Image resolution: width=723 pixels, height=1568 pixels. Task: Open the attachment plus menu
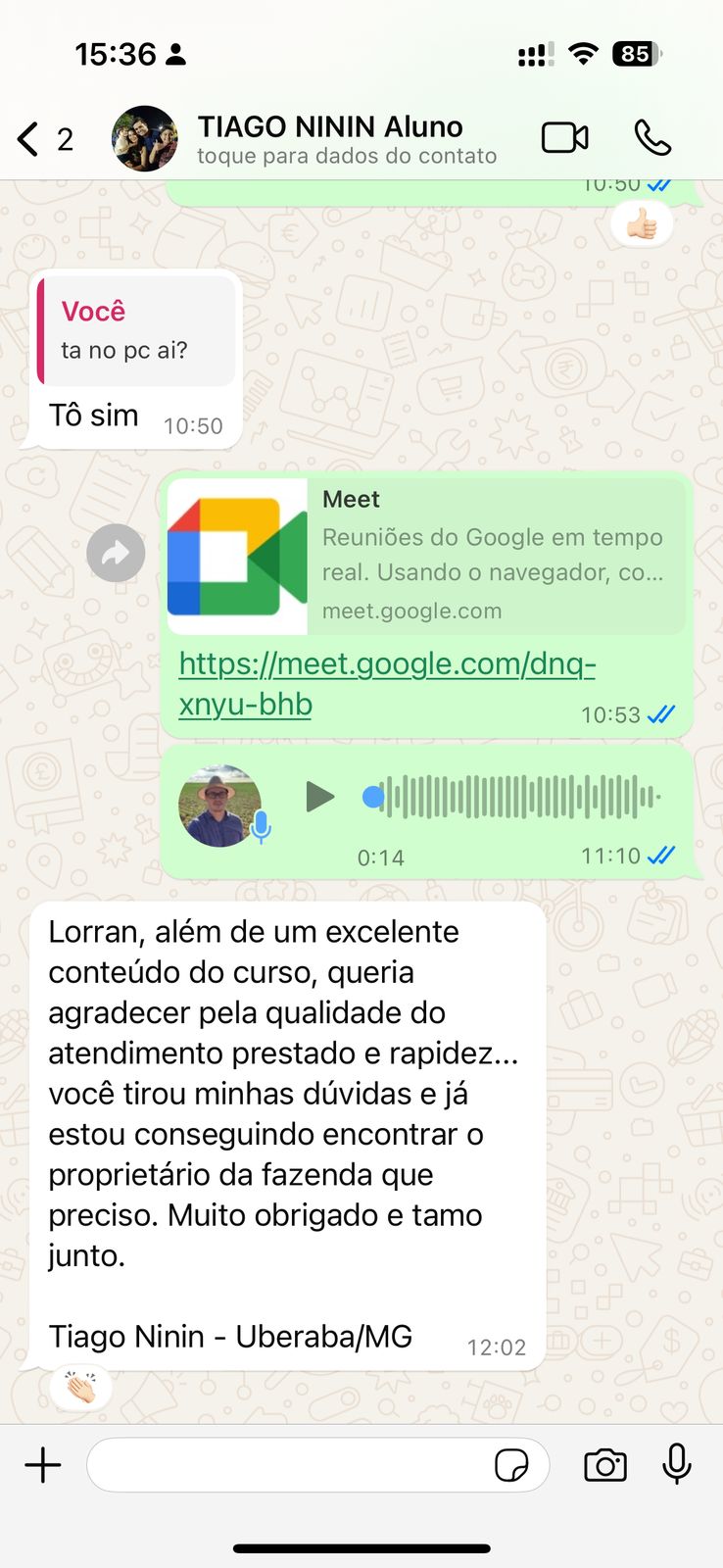pyautogui.click(x=43, y=1465)
